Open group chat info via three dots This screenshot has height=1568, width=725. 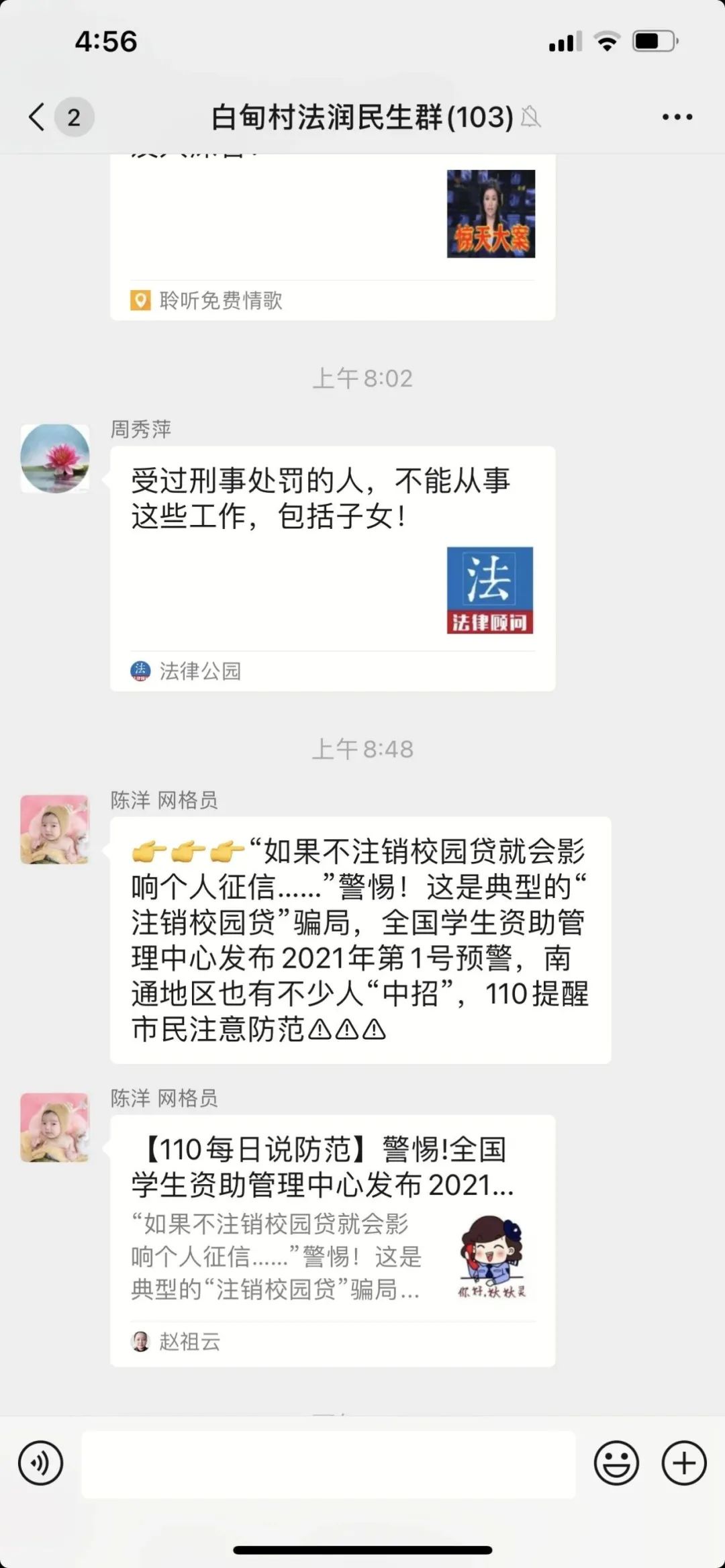pyautogui.click(x=677, y=117)
